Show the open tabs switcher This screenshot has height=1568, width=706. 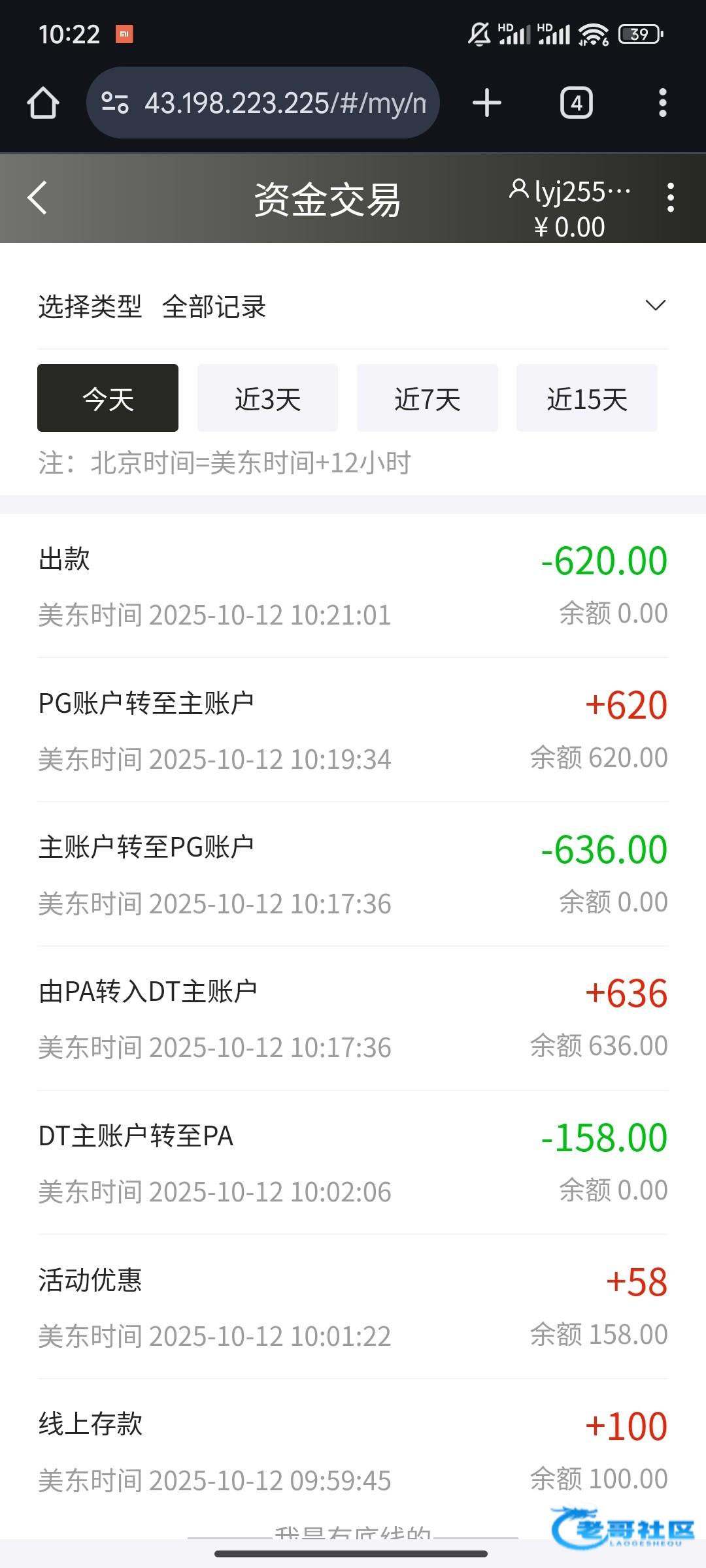pos(576,103)
